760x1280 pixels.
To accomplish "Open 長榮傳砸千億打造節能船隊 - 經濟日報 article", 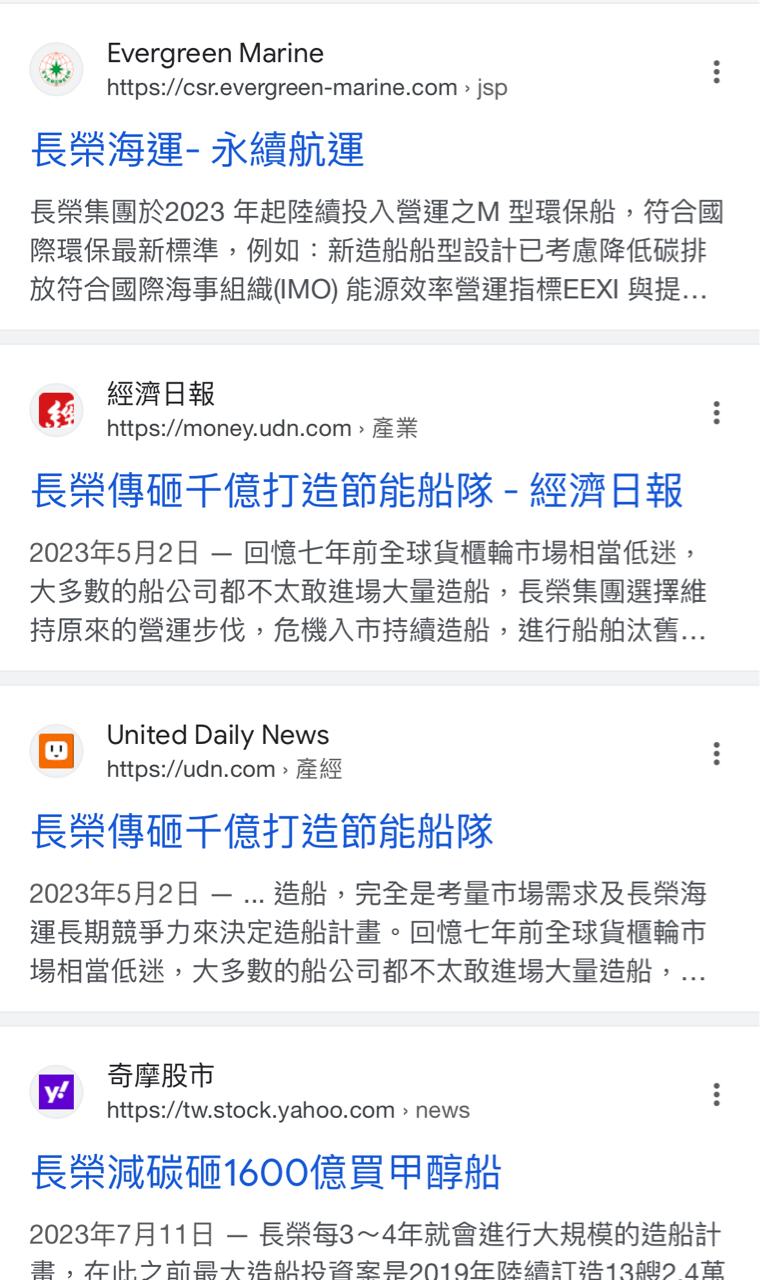I will tap(356, 491).
